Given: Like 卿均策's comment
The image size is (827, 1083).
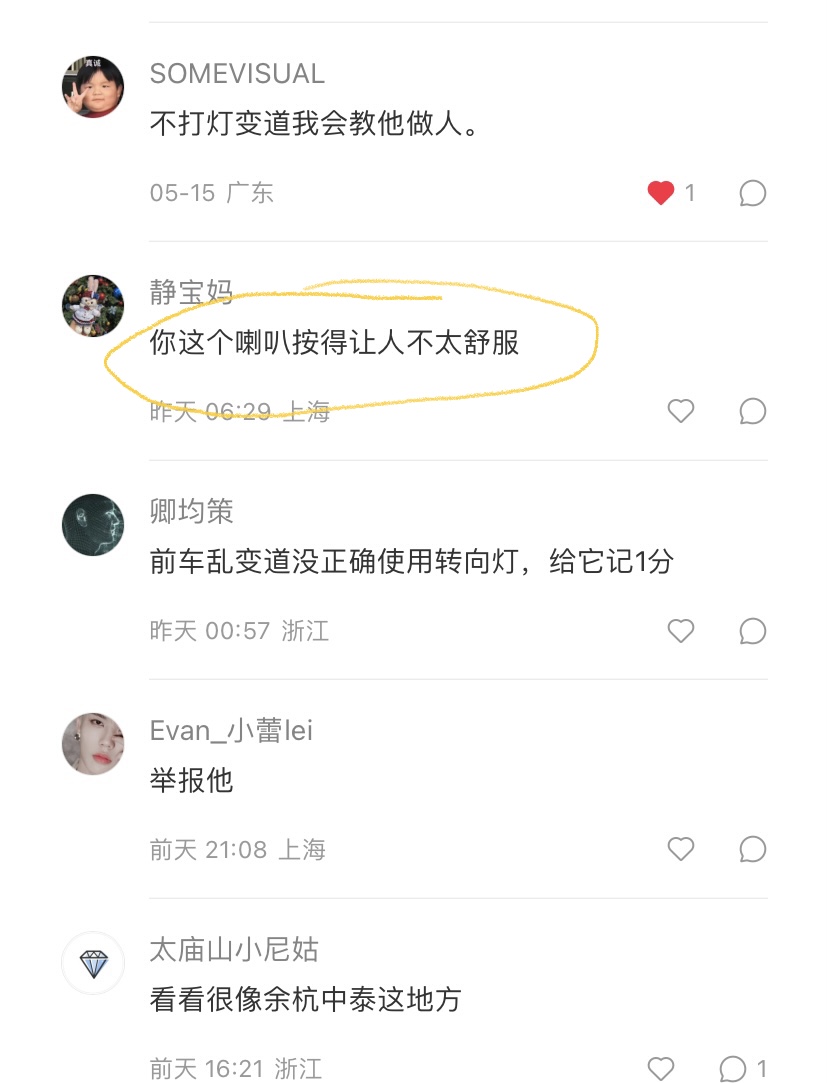Looking at the screenshot, I should [x=681, y=631].
